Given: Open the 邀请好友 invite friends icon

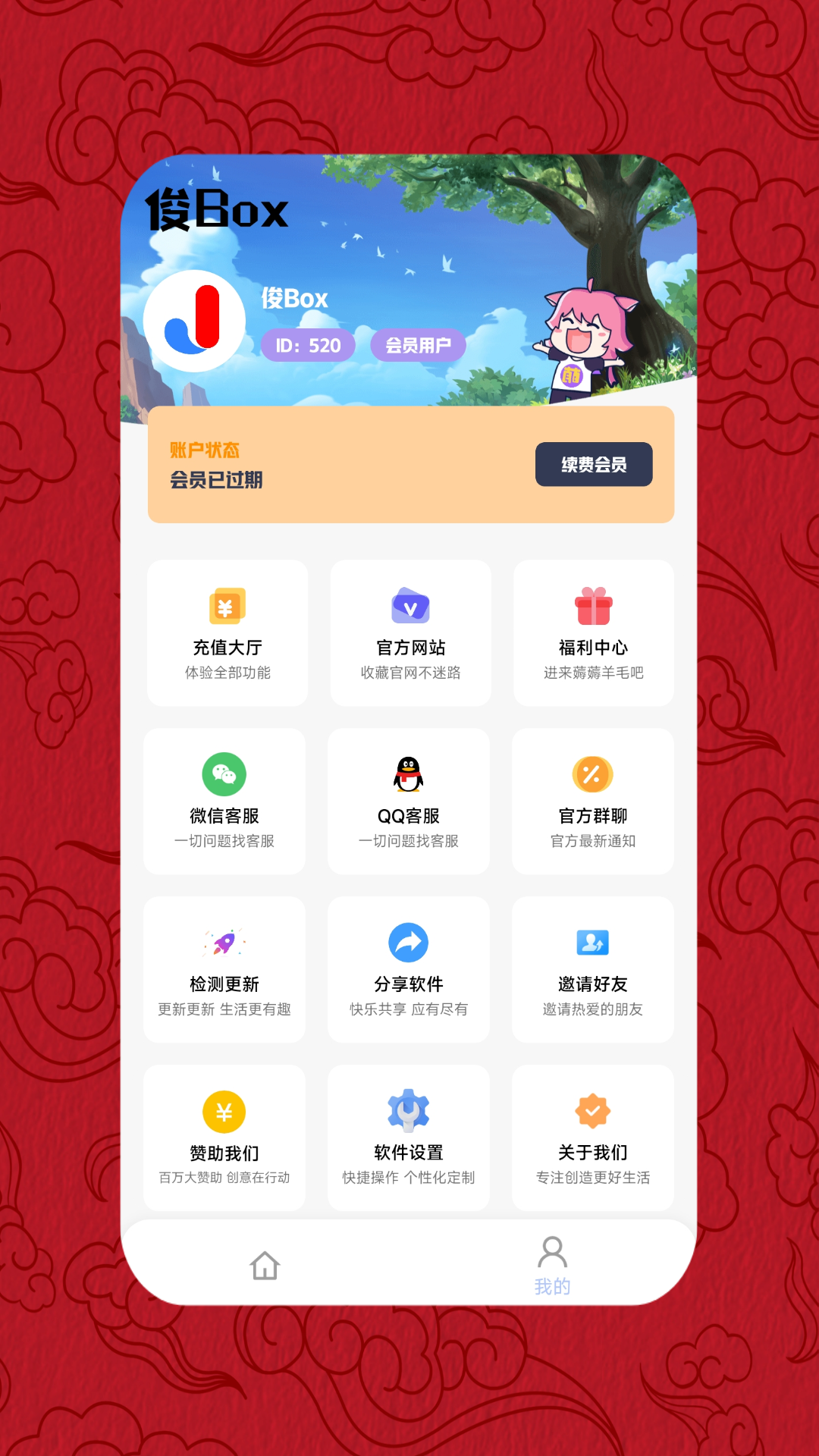Looking at the screenshot, I should pos(592,943).
